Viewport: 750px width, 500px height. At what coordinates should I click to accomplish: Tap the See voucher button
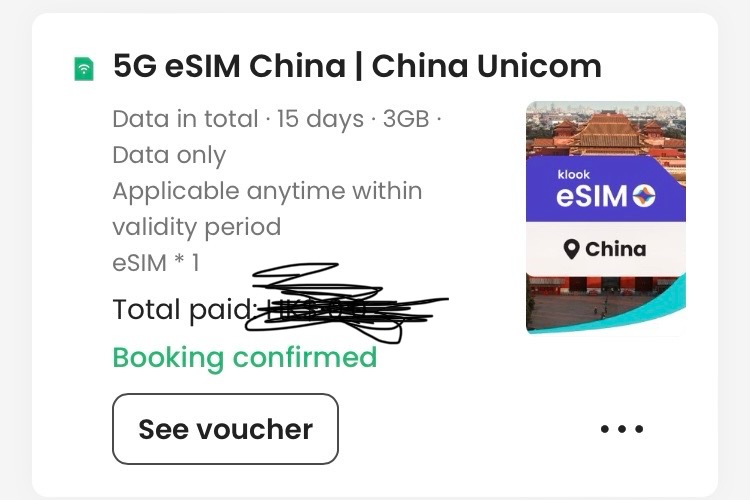click(x=225, y=429)
